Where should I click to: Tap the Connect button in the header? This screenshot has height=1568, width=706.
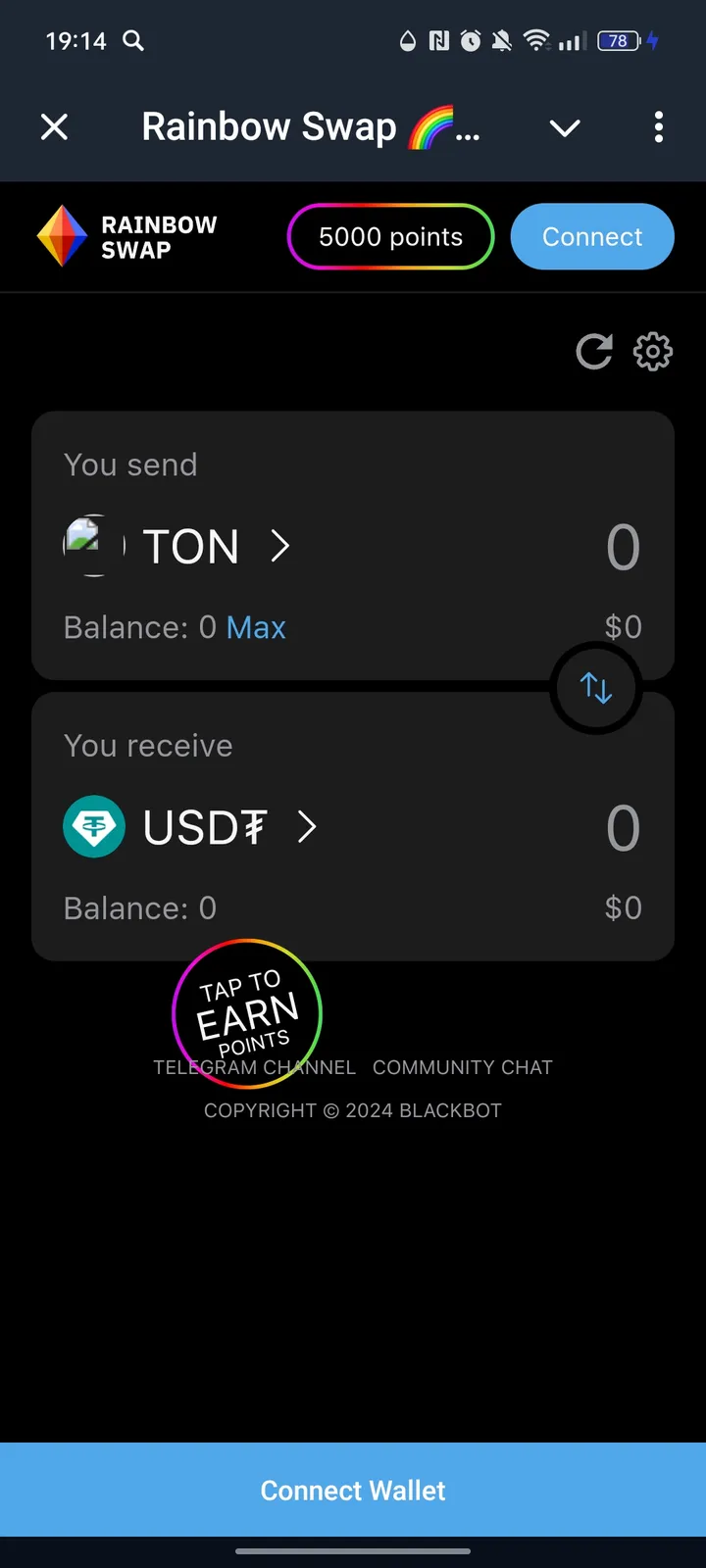coord(592,236)
